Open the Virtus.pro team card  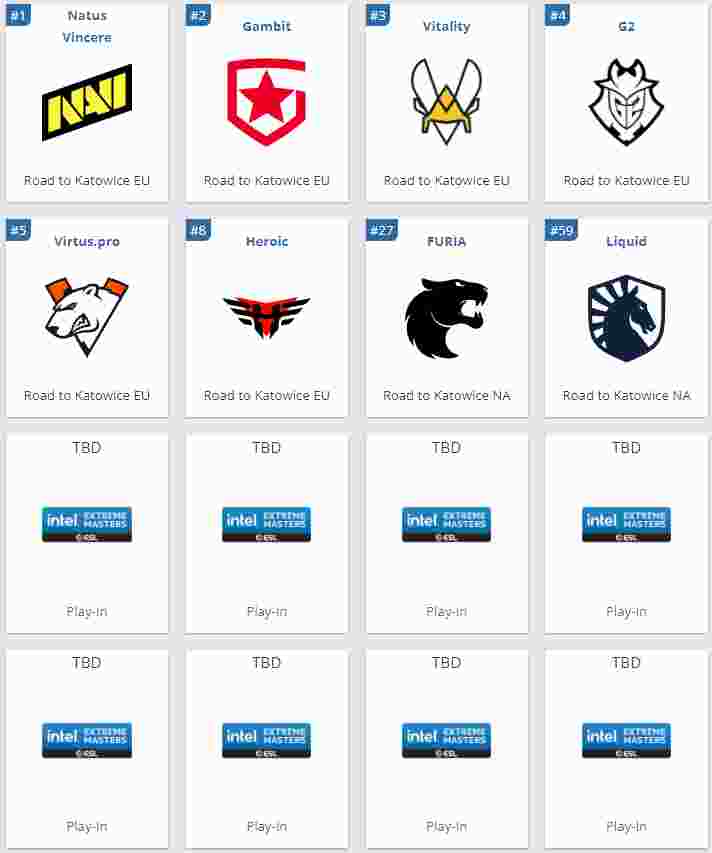point(87,318)
